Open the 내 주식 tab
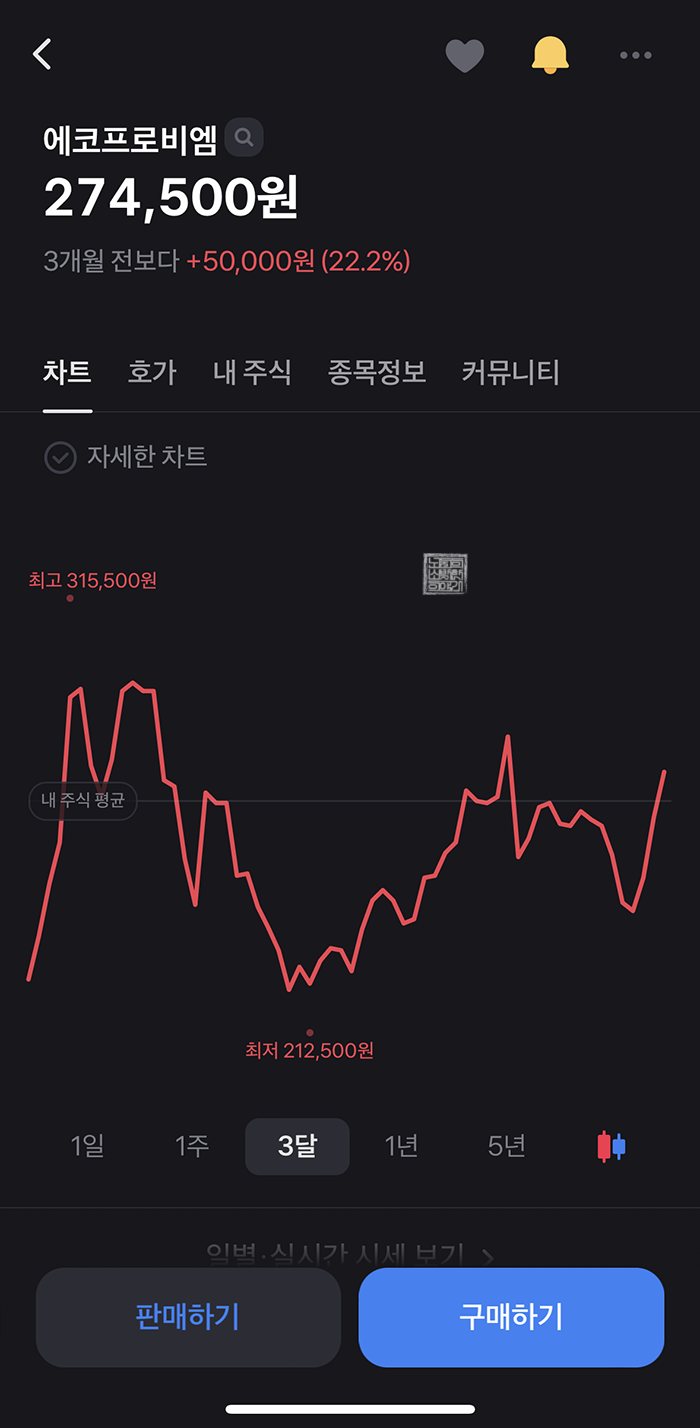 pyautogui.click(x=252, y=373)
